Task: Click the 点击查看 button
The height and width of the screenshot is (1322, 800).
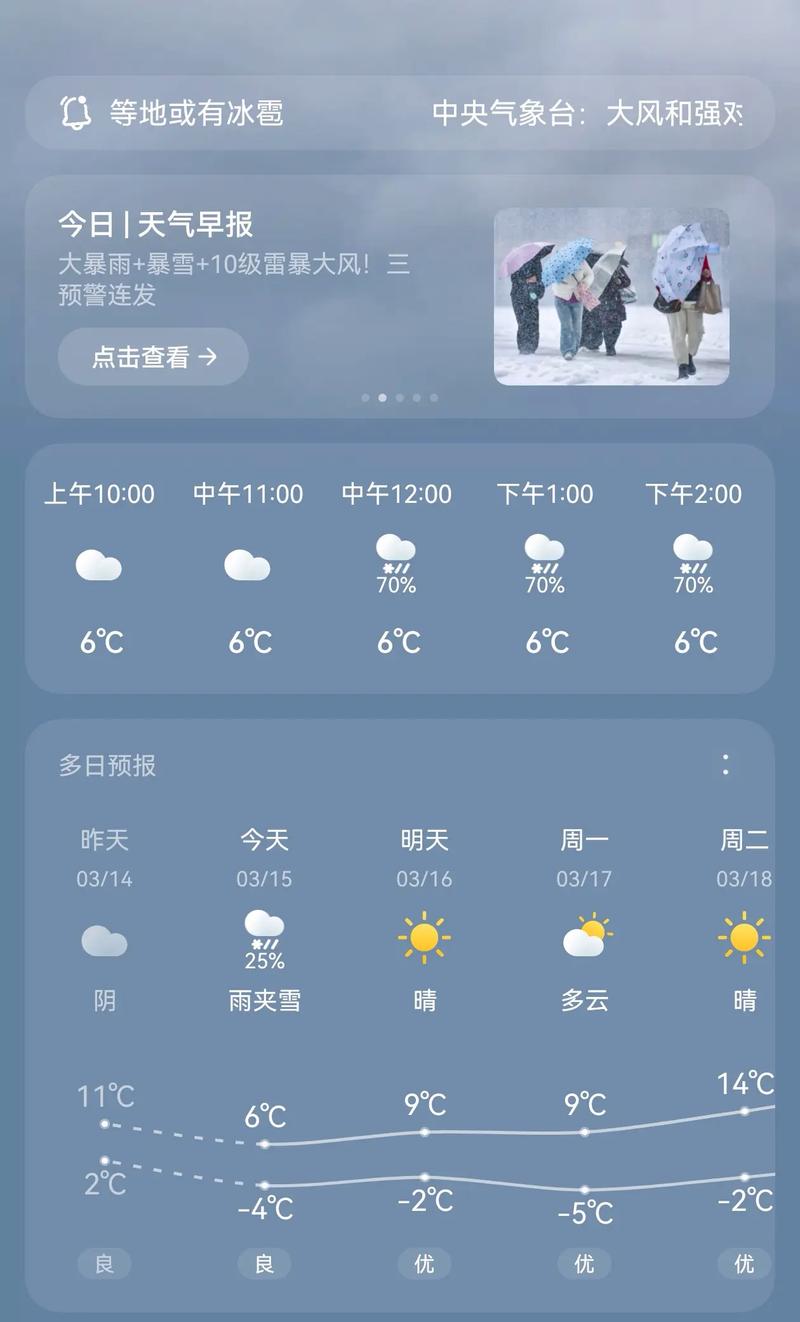Action: click(152, 356)
